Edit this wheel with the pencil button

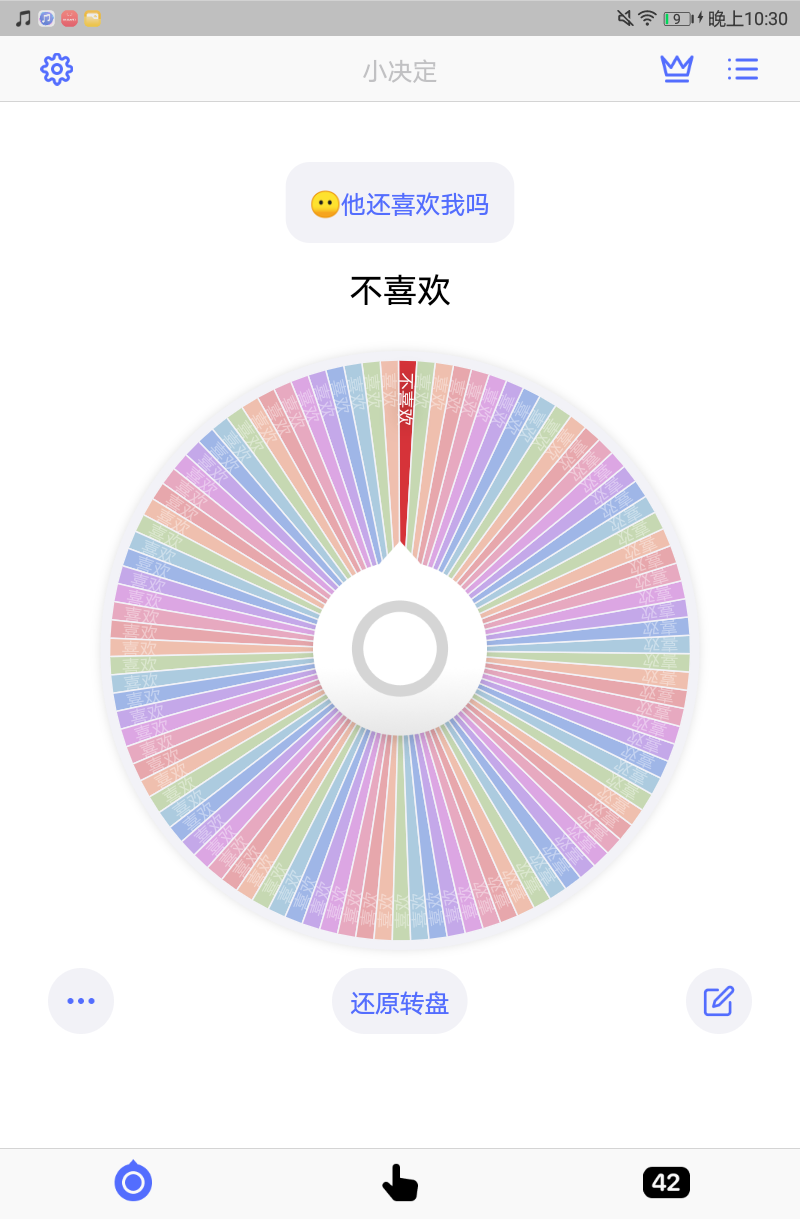pos(718,1000)
